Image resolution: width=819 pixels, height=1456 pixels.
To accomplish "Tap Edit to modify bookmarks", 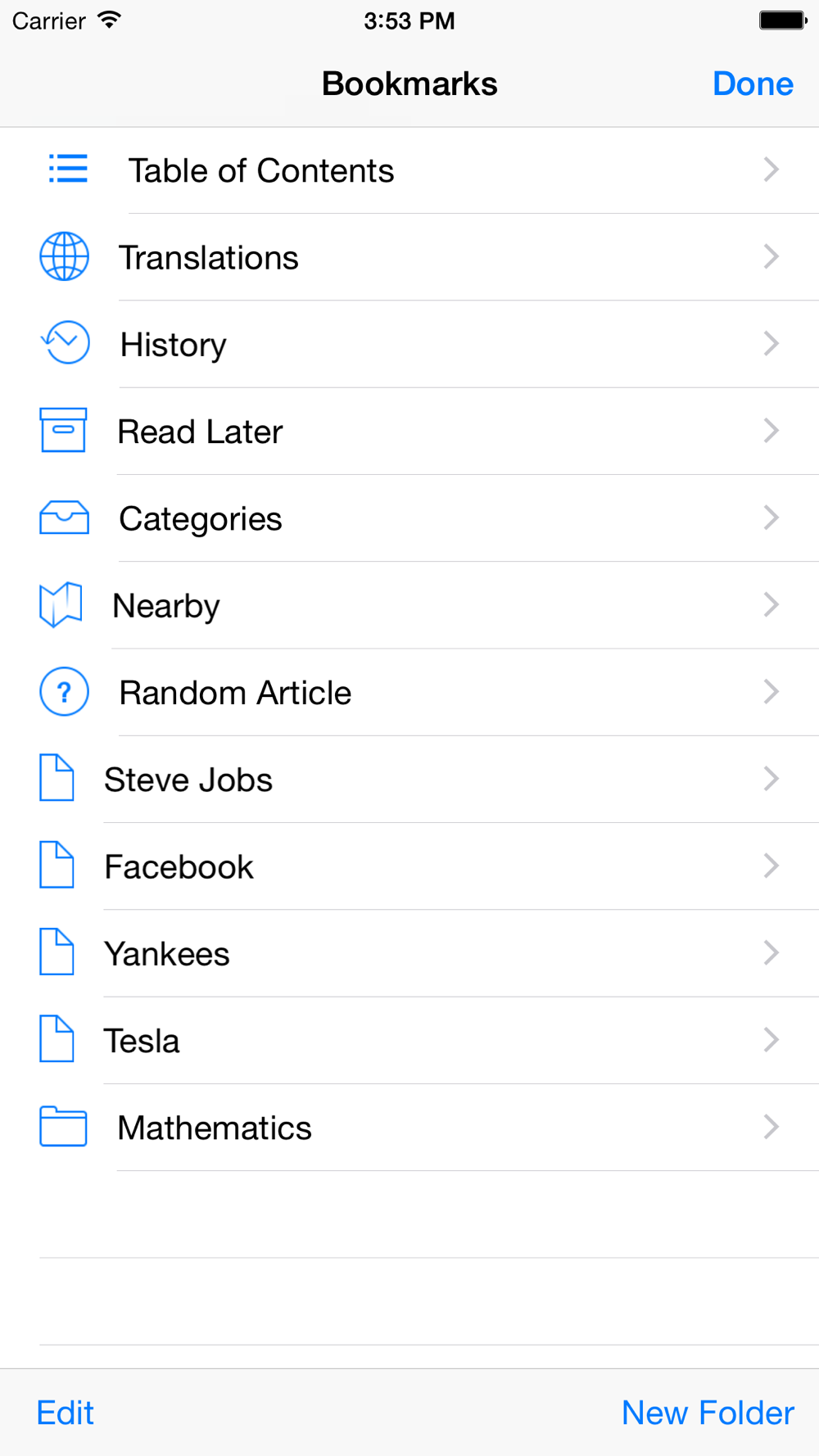I will [x=66, y=1413].
